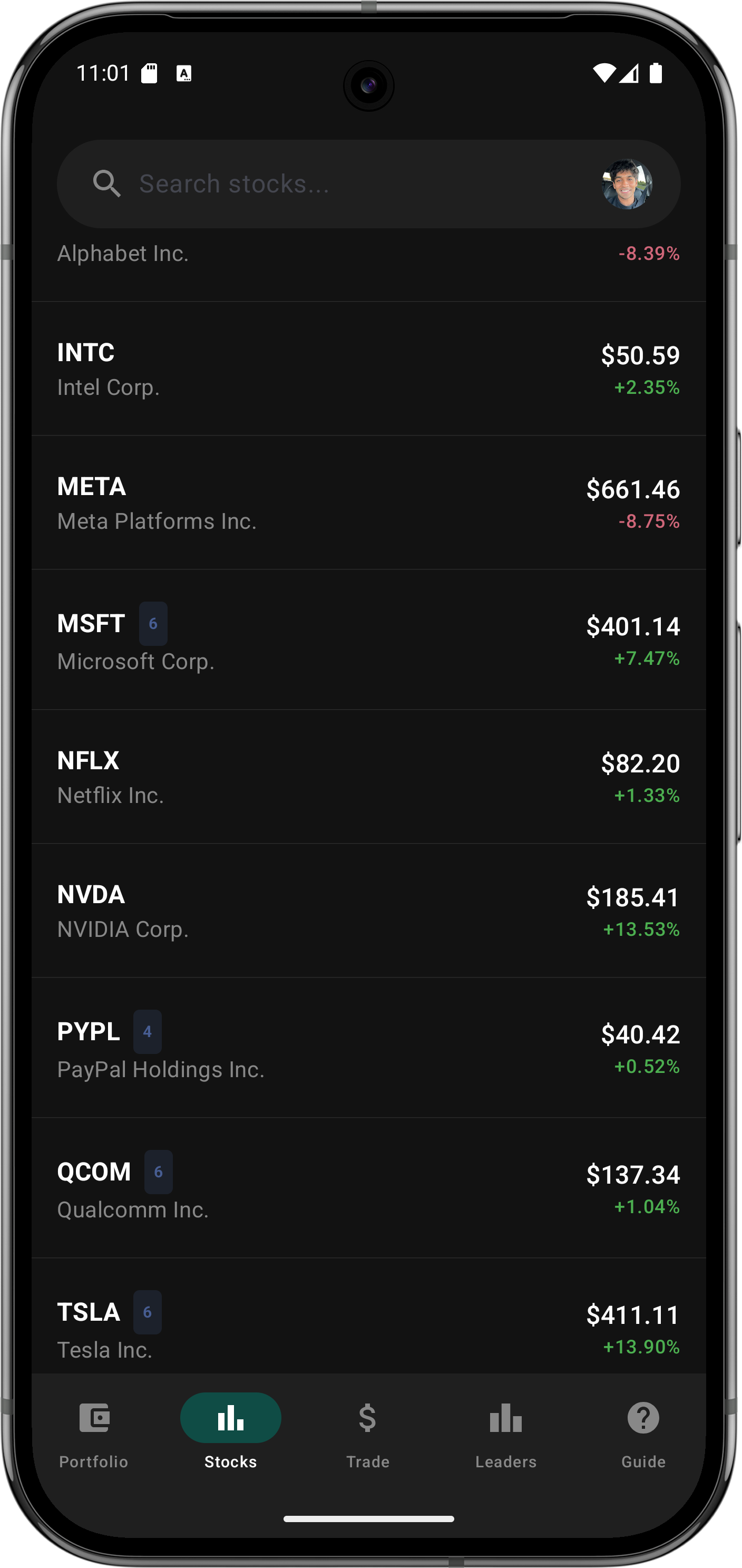Screen dimensions: 742x1568
Task: Tap the Trade dollar-sign icon
Action: click(x=367, y=1418)
